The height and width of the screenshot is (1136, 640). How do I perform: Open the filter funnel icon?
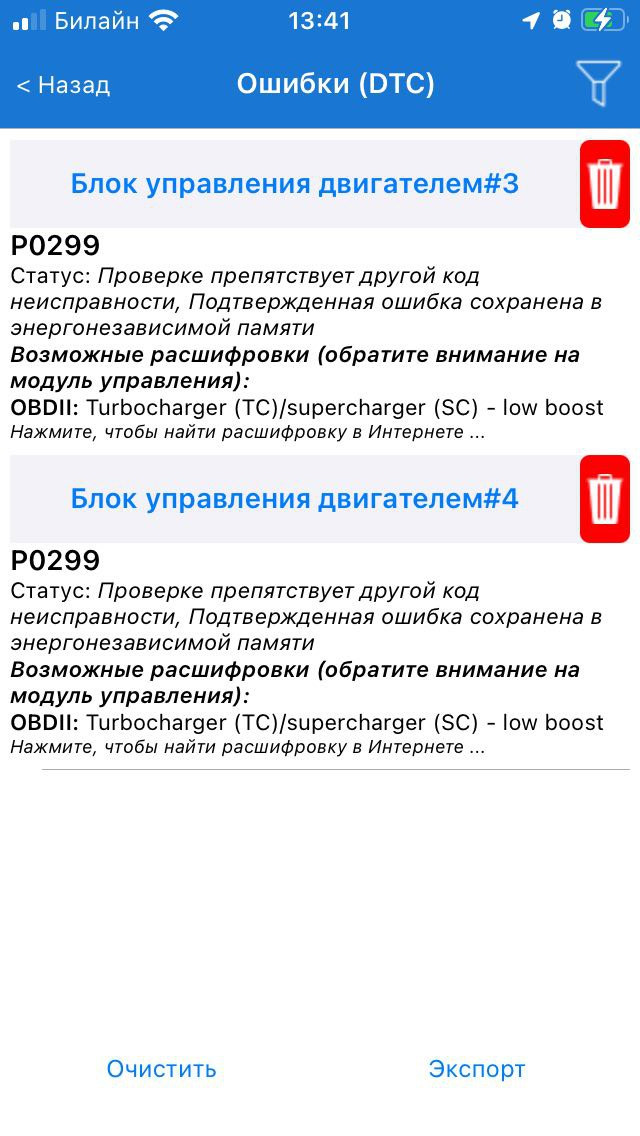pos(597,83)
